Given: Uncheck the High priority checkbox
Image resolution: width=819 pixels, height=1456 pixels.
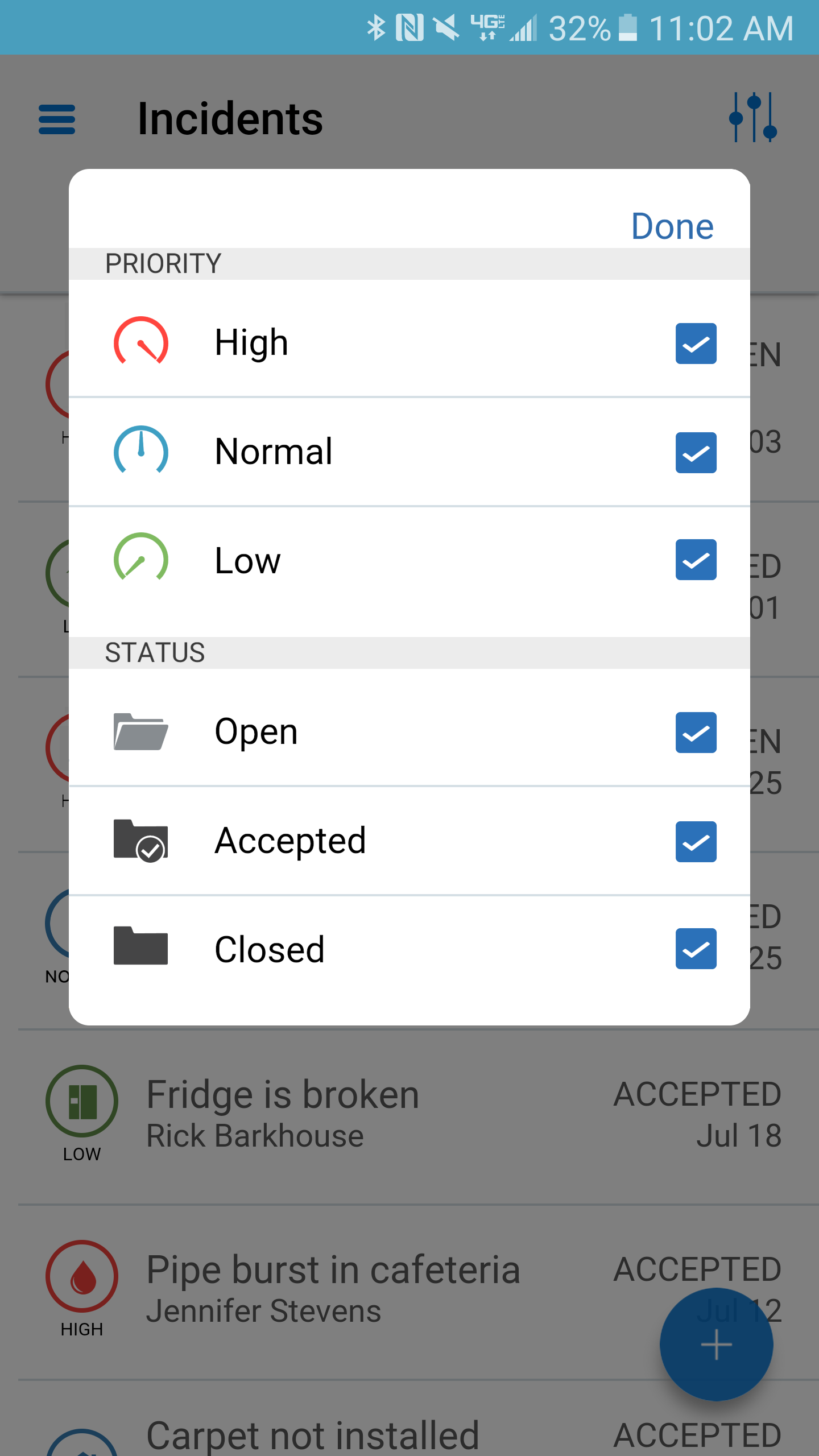Looking at the screenshot, I should [x=696, y=344].
